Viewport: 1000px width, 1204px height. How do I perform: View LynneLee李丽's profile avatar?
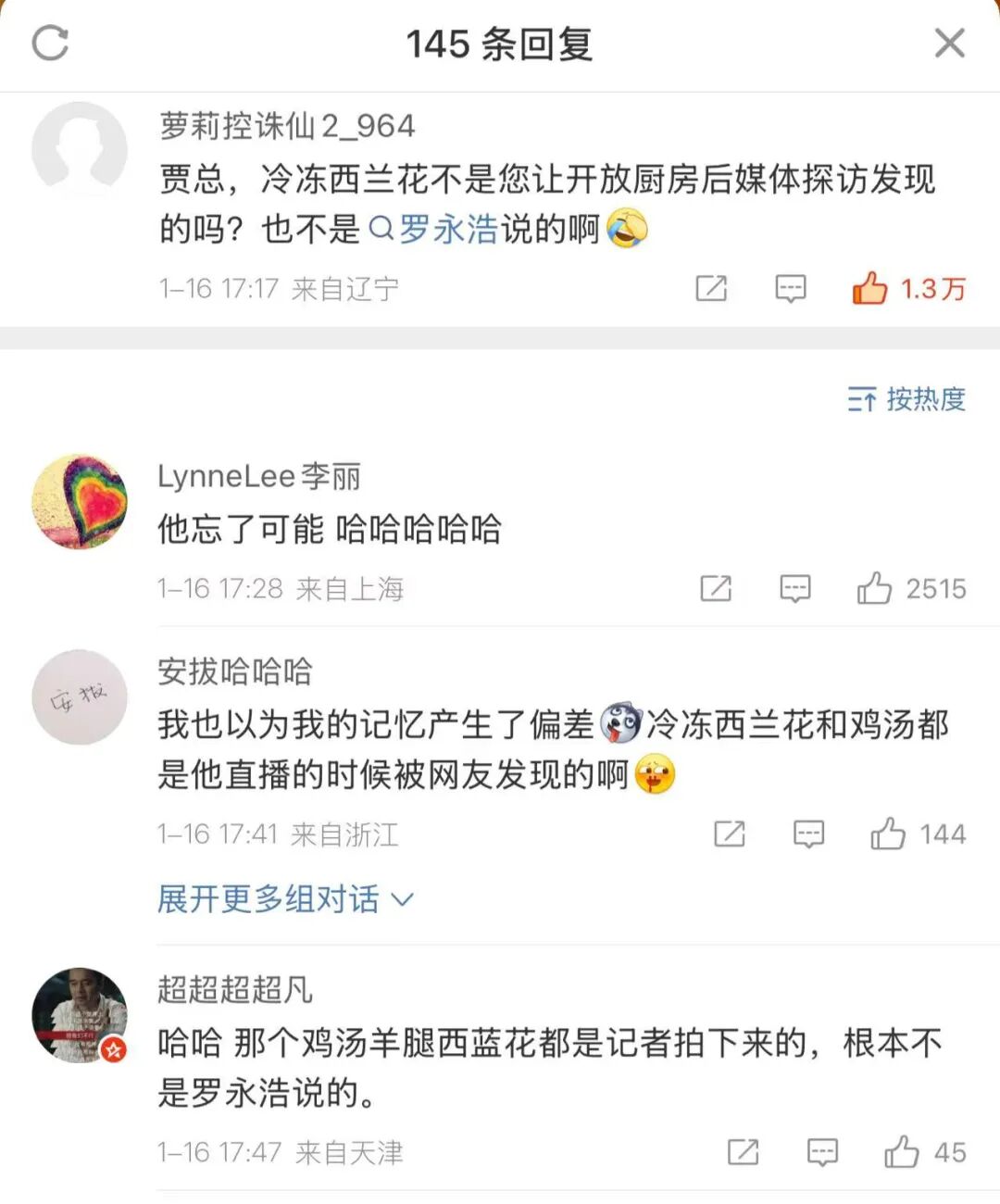pos(80,501)
